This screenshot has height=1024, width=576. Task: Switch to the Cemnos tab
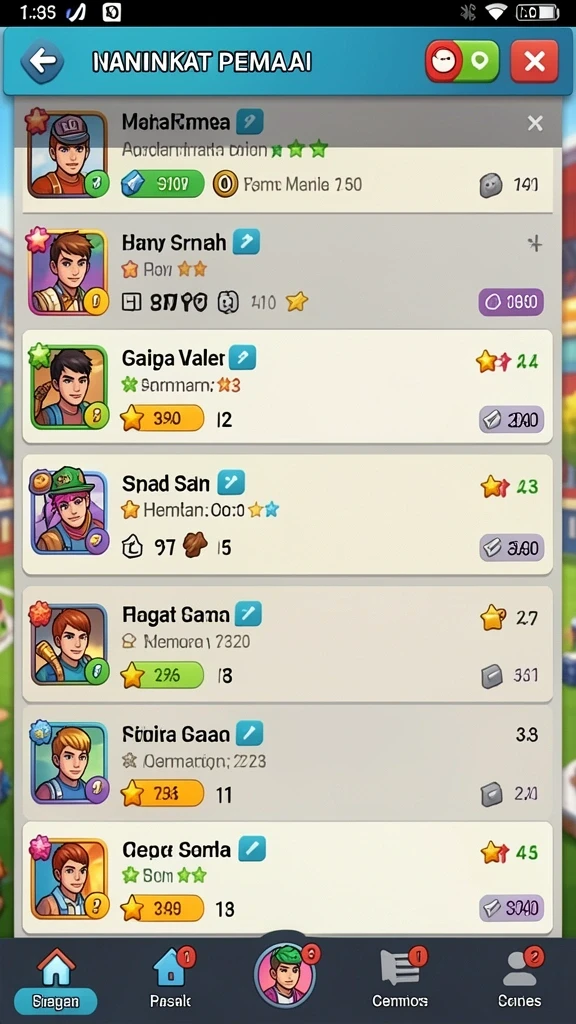400,979
